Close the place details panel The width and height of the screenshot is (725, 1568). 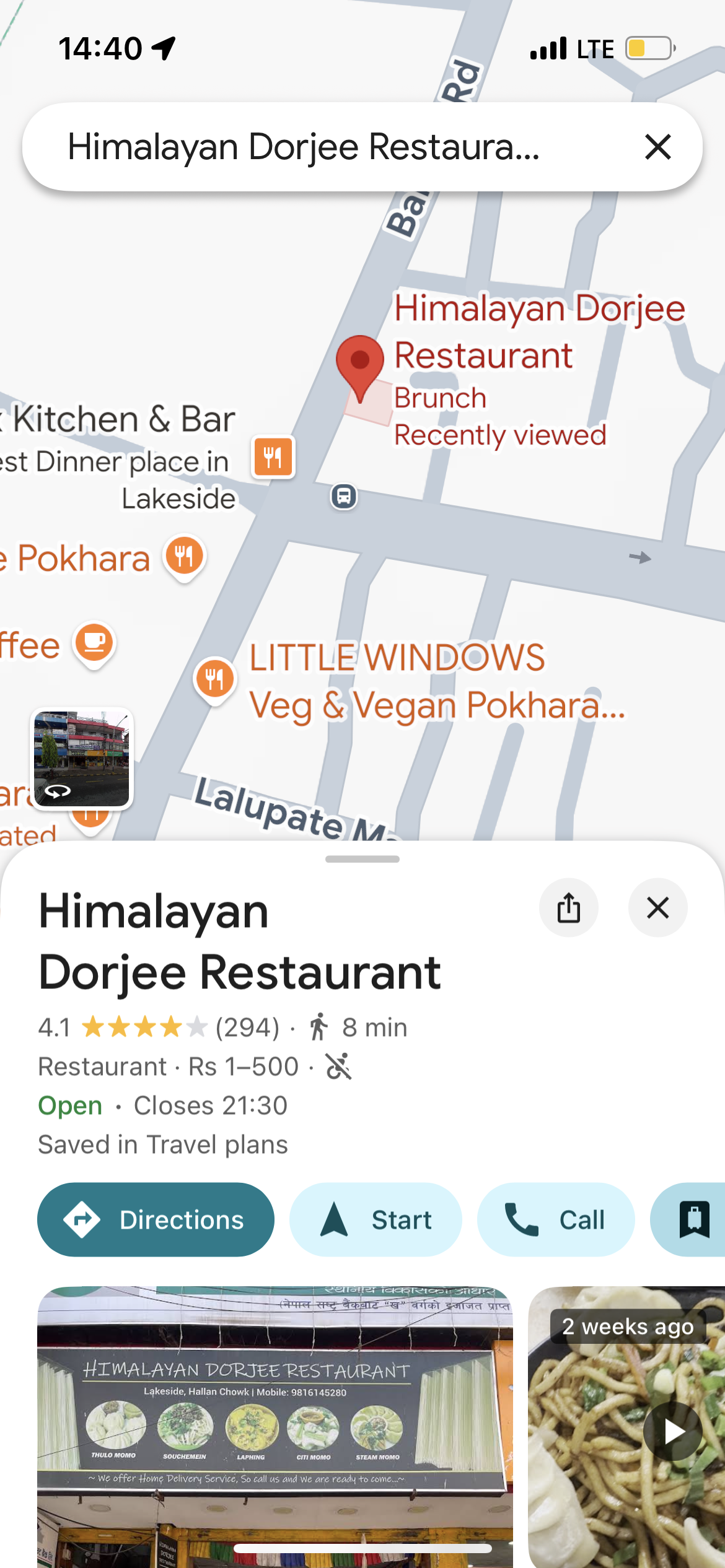pos(657,908)
